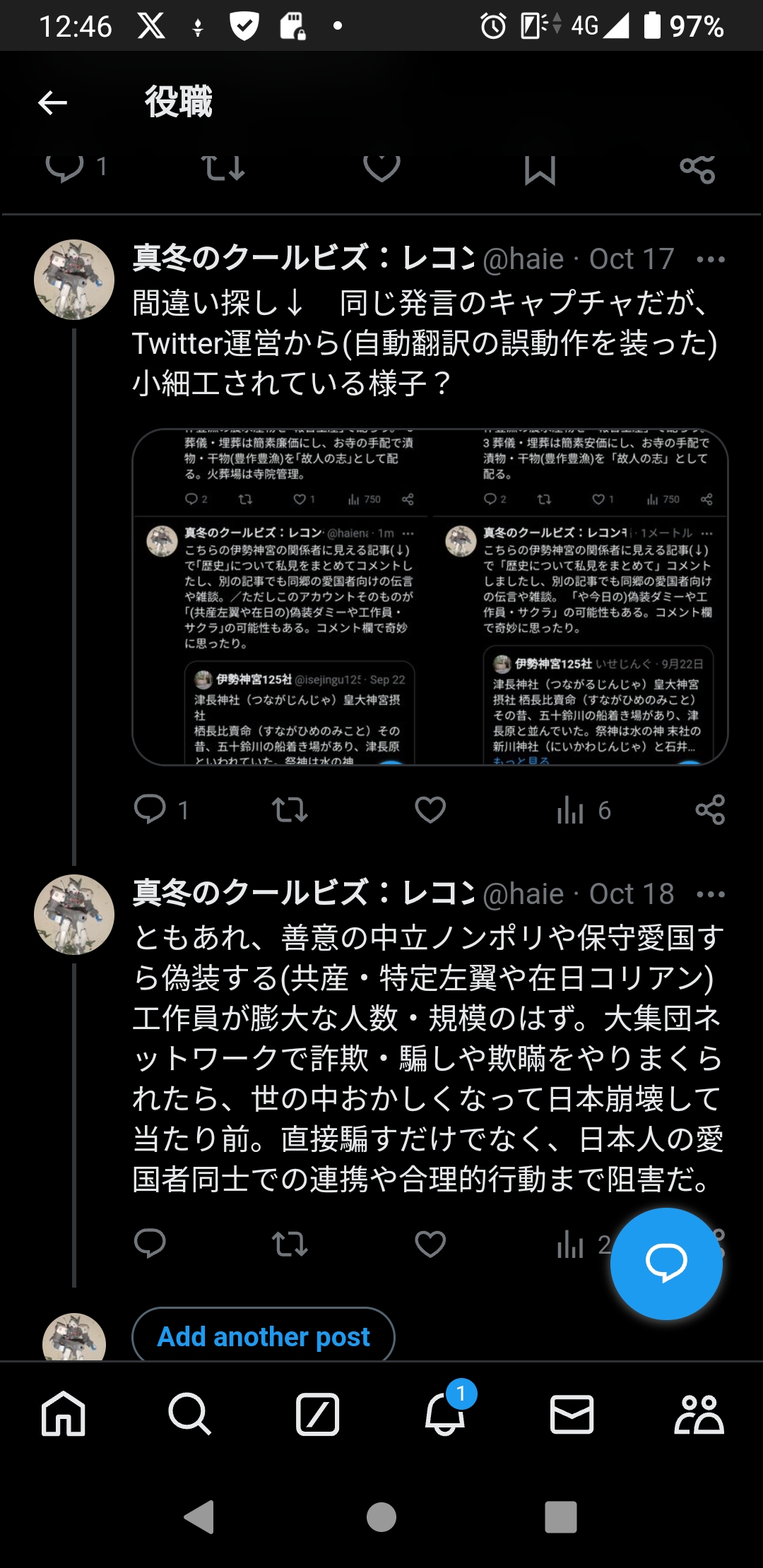Like the Oct 17 post
This screenshot has height=1568, width=763.
point(430,809)
